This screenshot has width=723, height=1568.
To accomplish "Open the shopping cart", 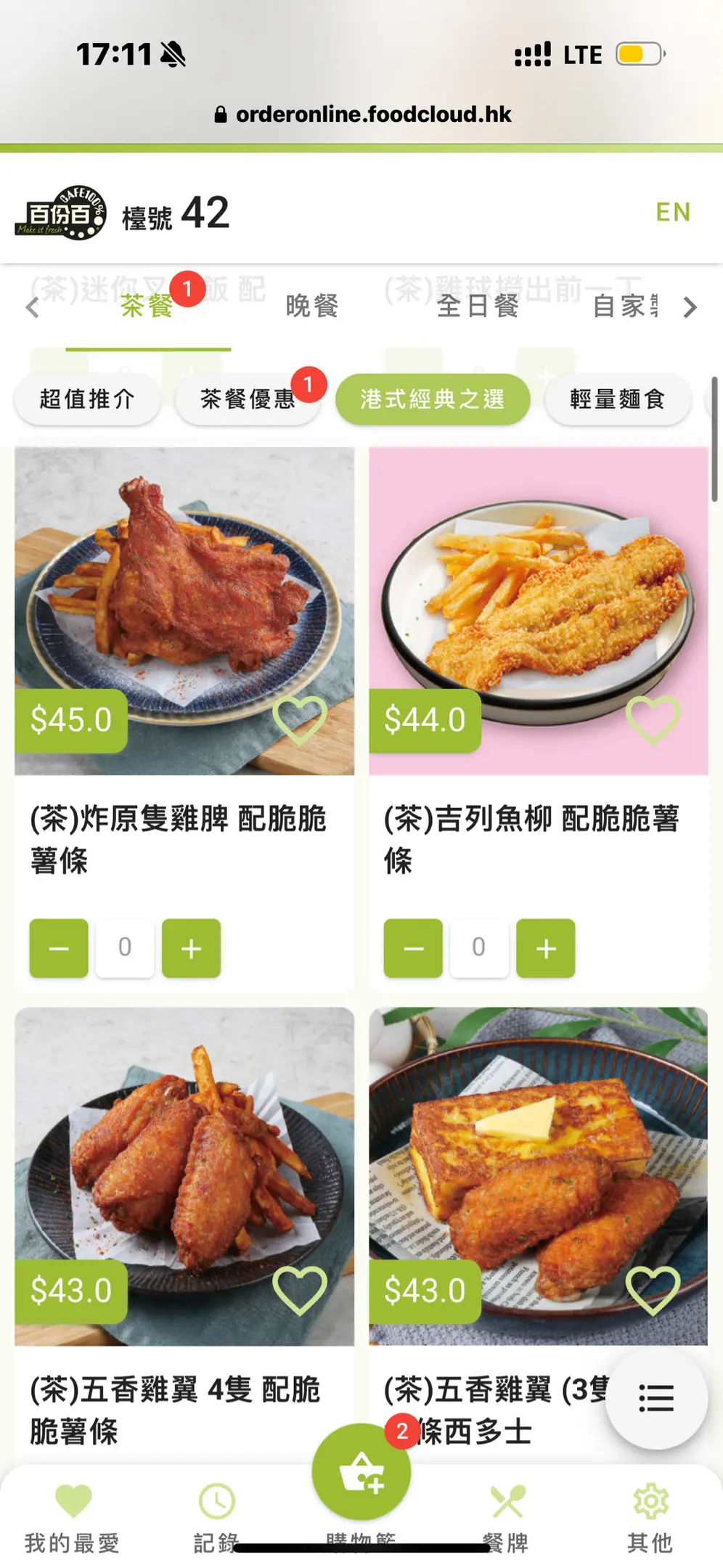I will (x=361, y=1472).
